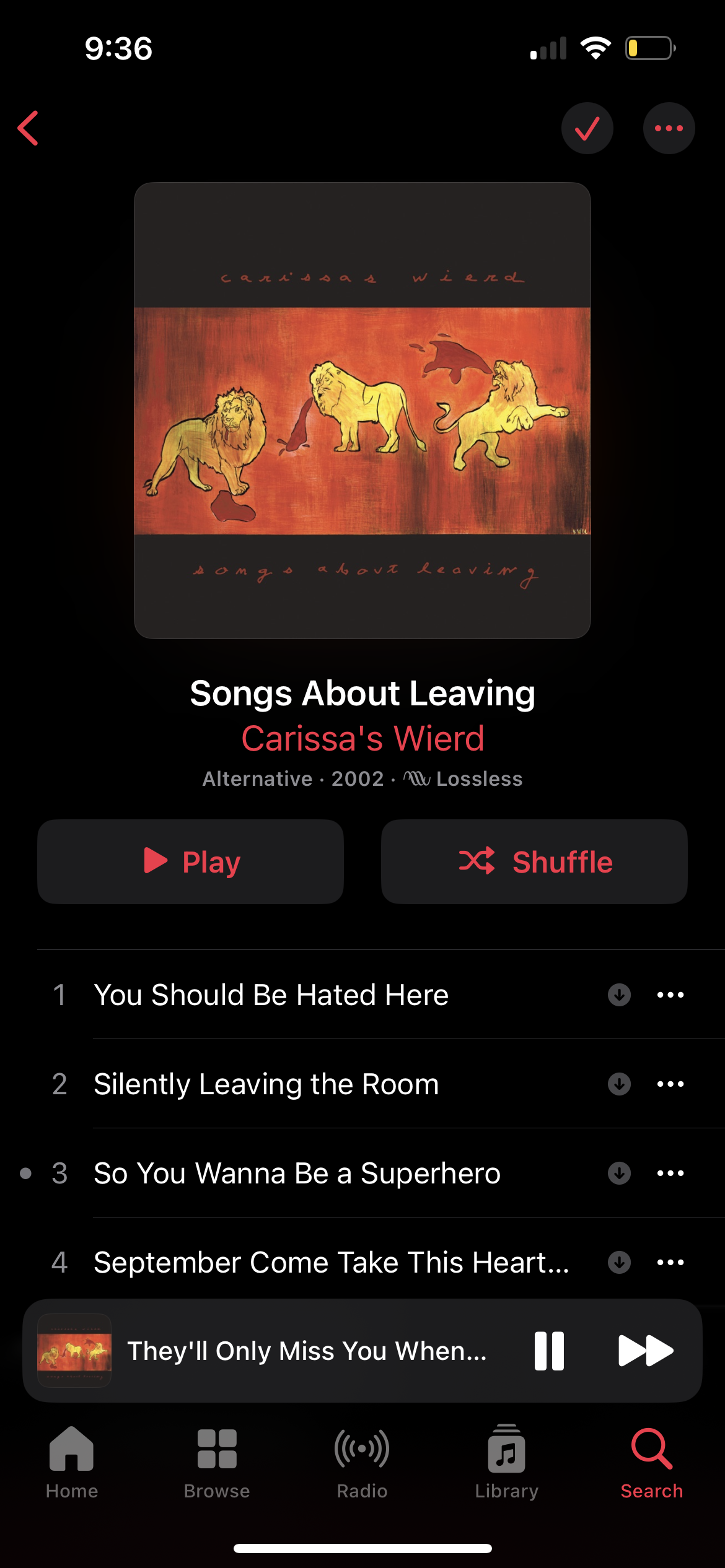
Task: Open the mini player for They'll Only Miss You
Action: 306,1351
